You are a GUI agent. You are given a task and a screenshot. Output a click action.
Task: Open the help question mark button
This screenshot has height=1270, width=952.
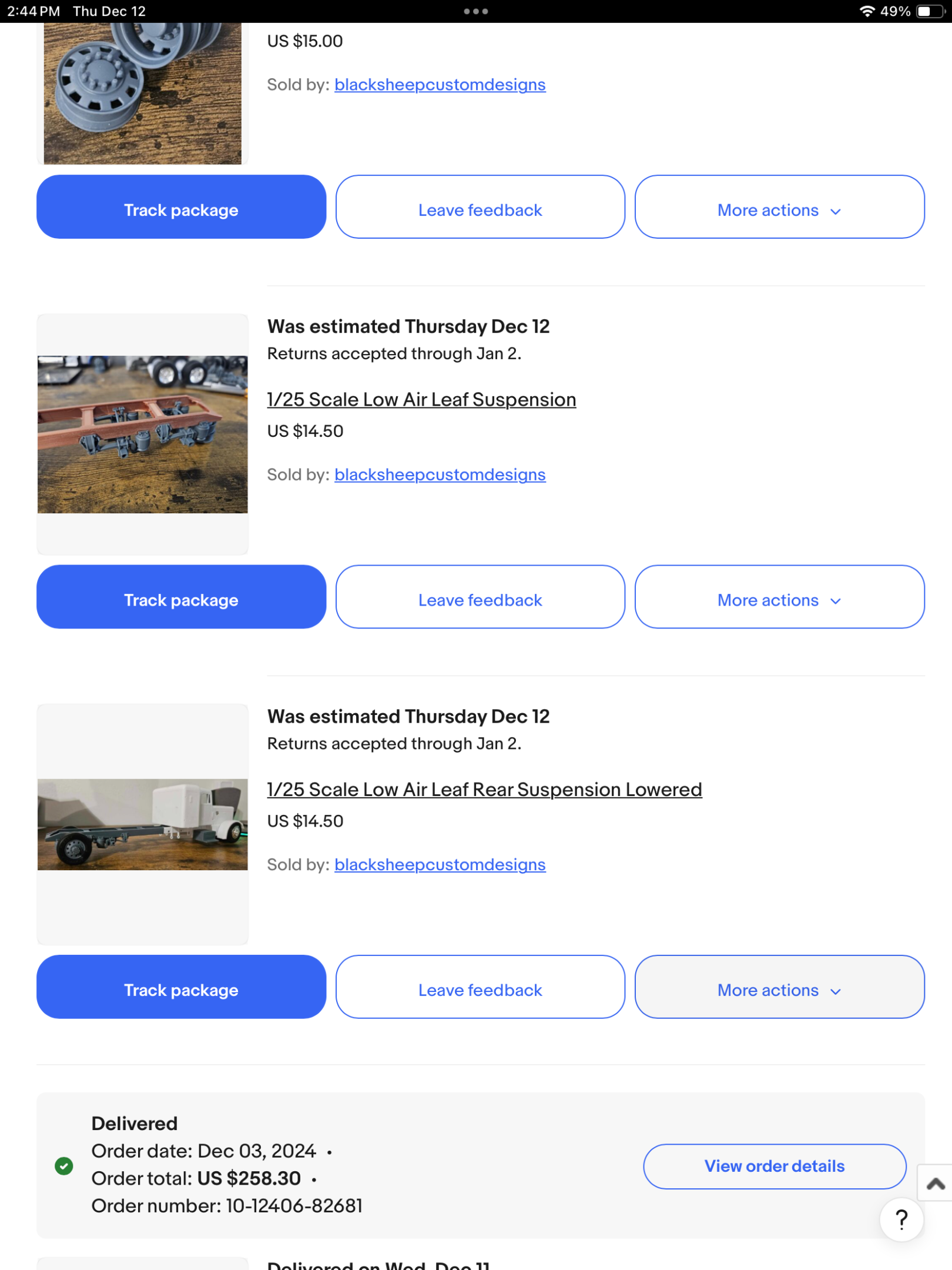pos(901,1219)
